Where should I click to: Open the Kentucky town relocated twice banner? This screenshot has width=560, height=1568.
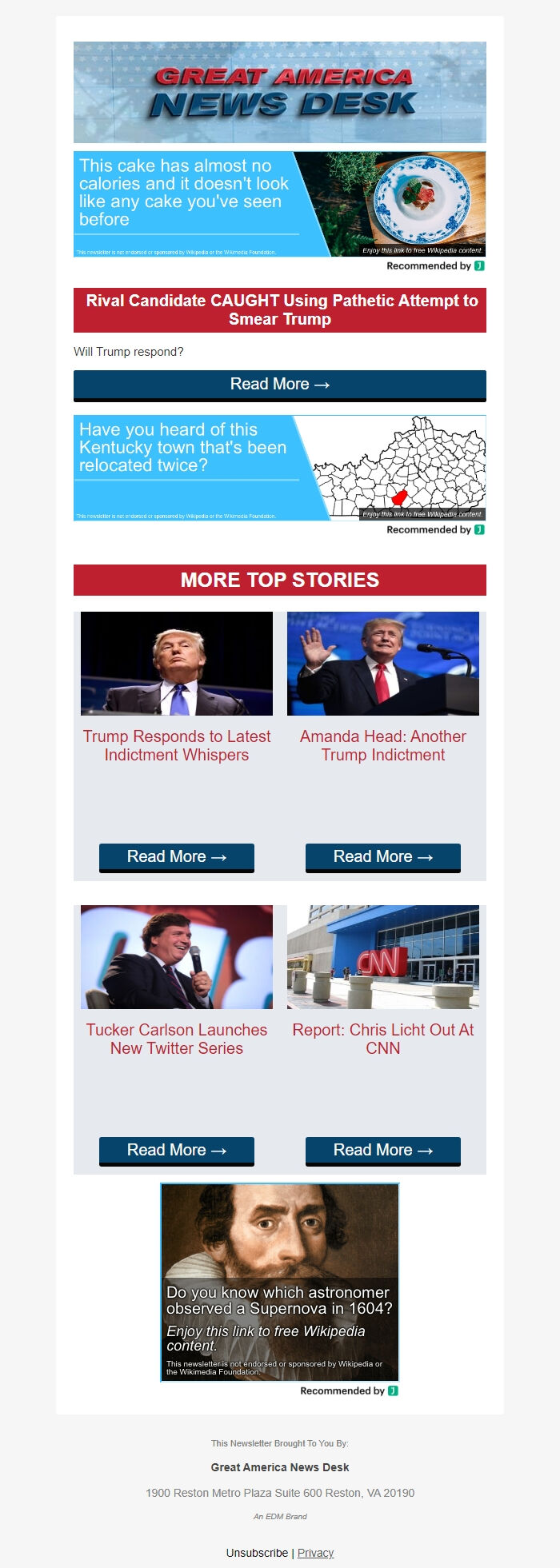pyautogui.click(x=279, y=468)
